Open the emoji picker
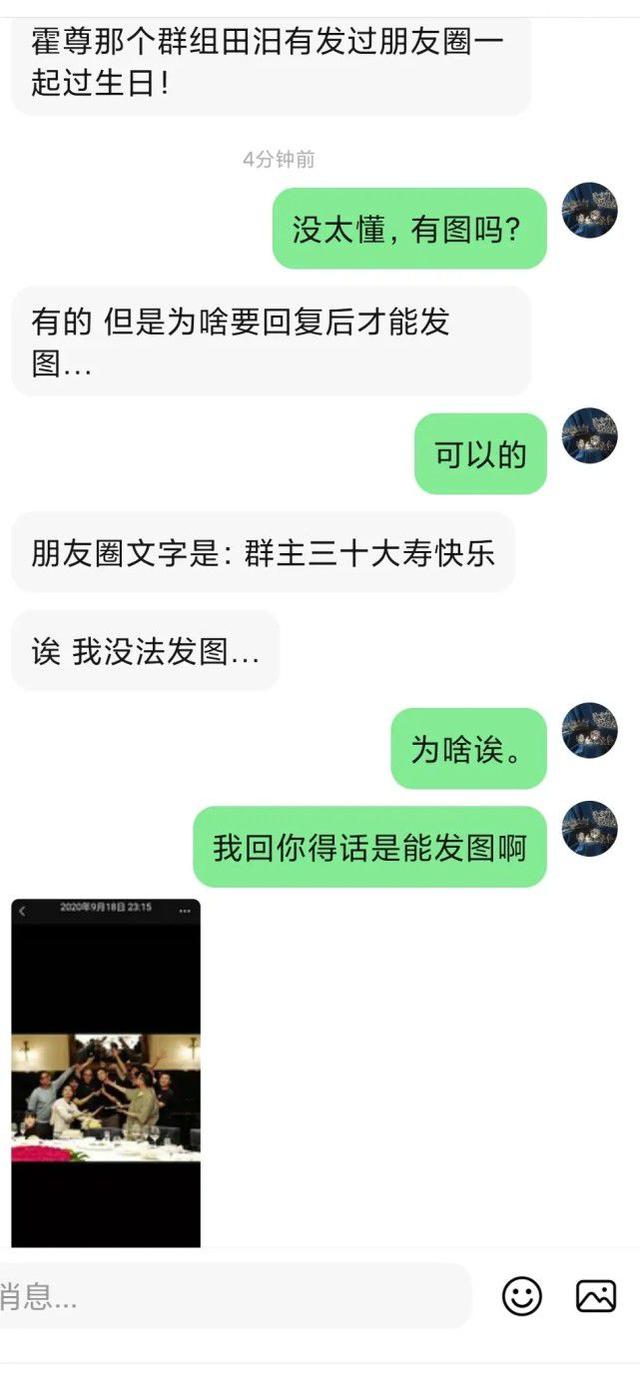 [521, 1296]
